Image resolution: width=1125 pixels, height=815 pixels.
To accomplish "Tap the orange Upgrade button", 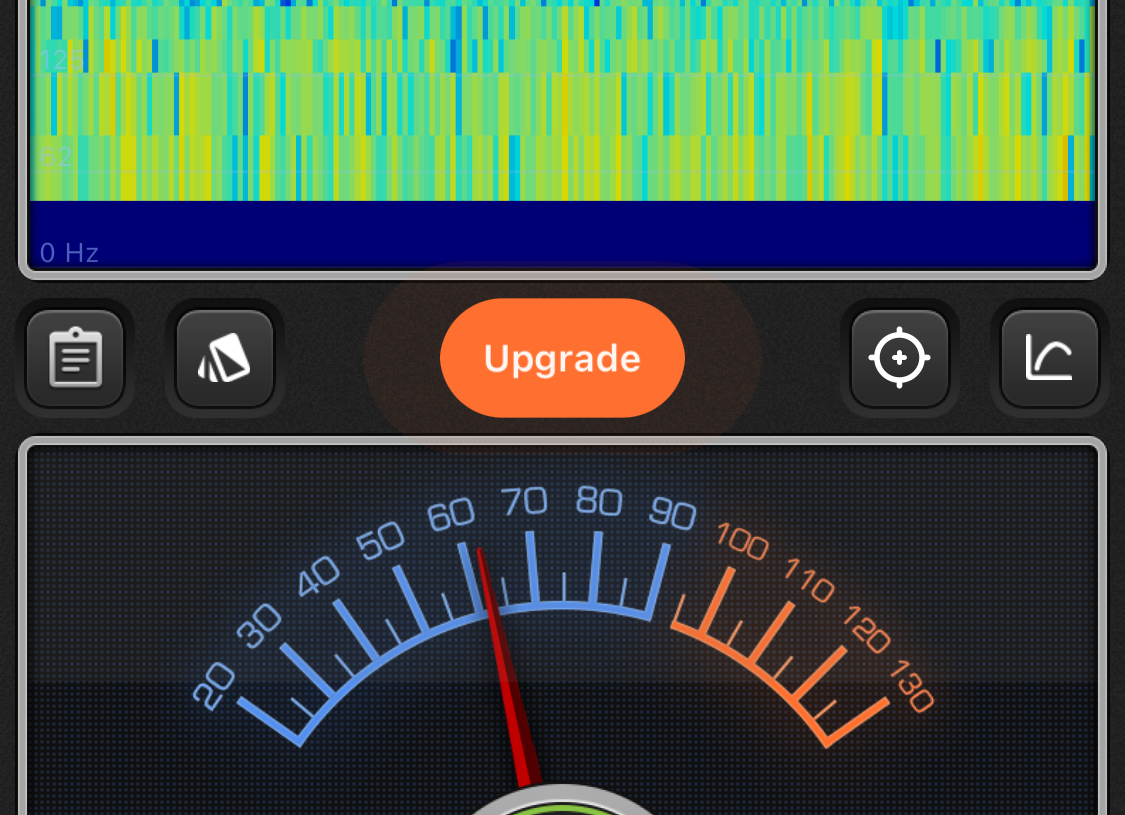I will tap(562, 358).
